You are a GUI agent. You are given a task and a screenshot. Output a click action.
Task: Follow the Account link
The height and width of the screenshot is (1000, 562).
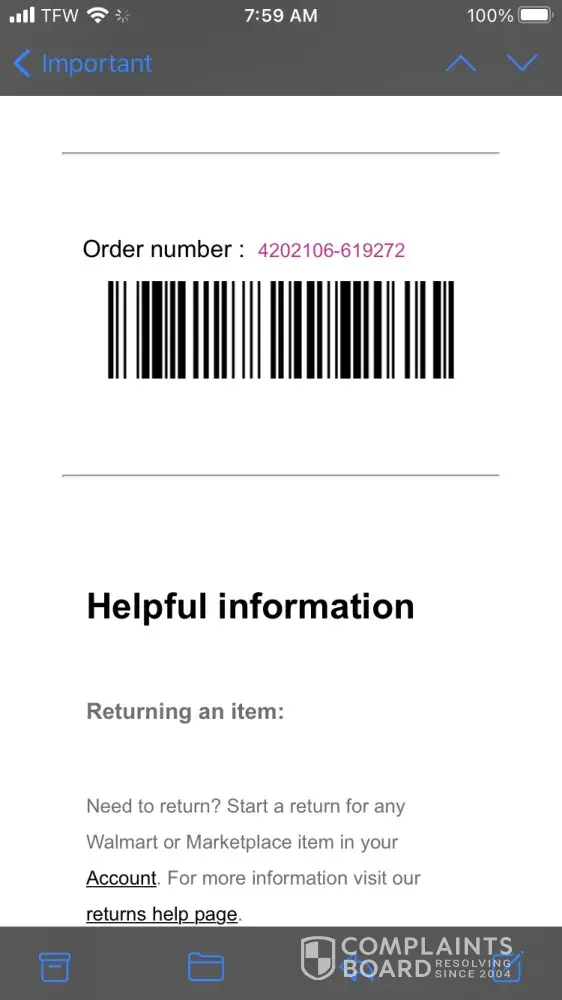(x=121, y=878)
